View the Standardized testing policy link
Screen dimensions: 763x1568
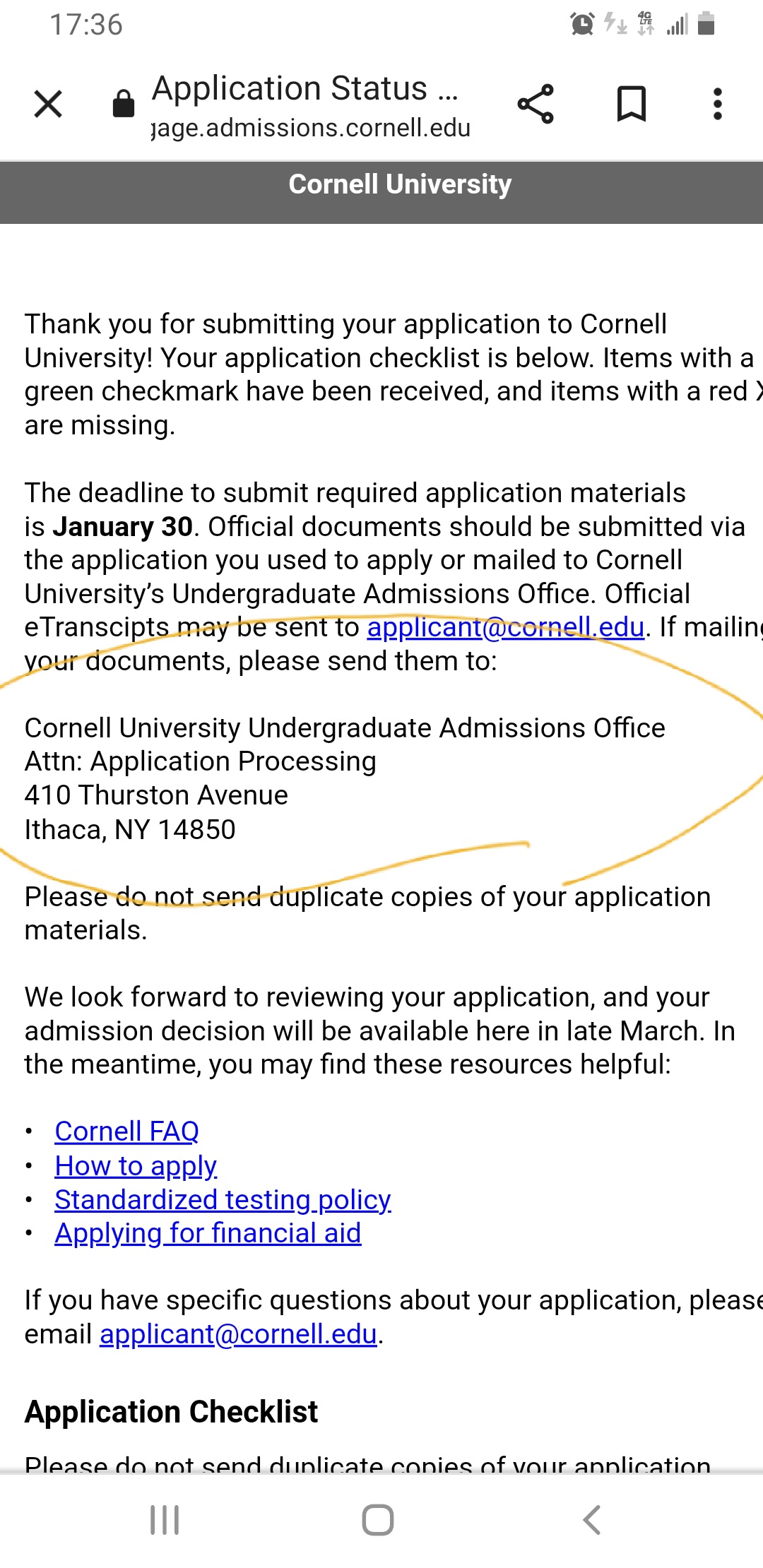pyautogui.click(x=223, y=1200)
